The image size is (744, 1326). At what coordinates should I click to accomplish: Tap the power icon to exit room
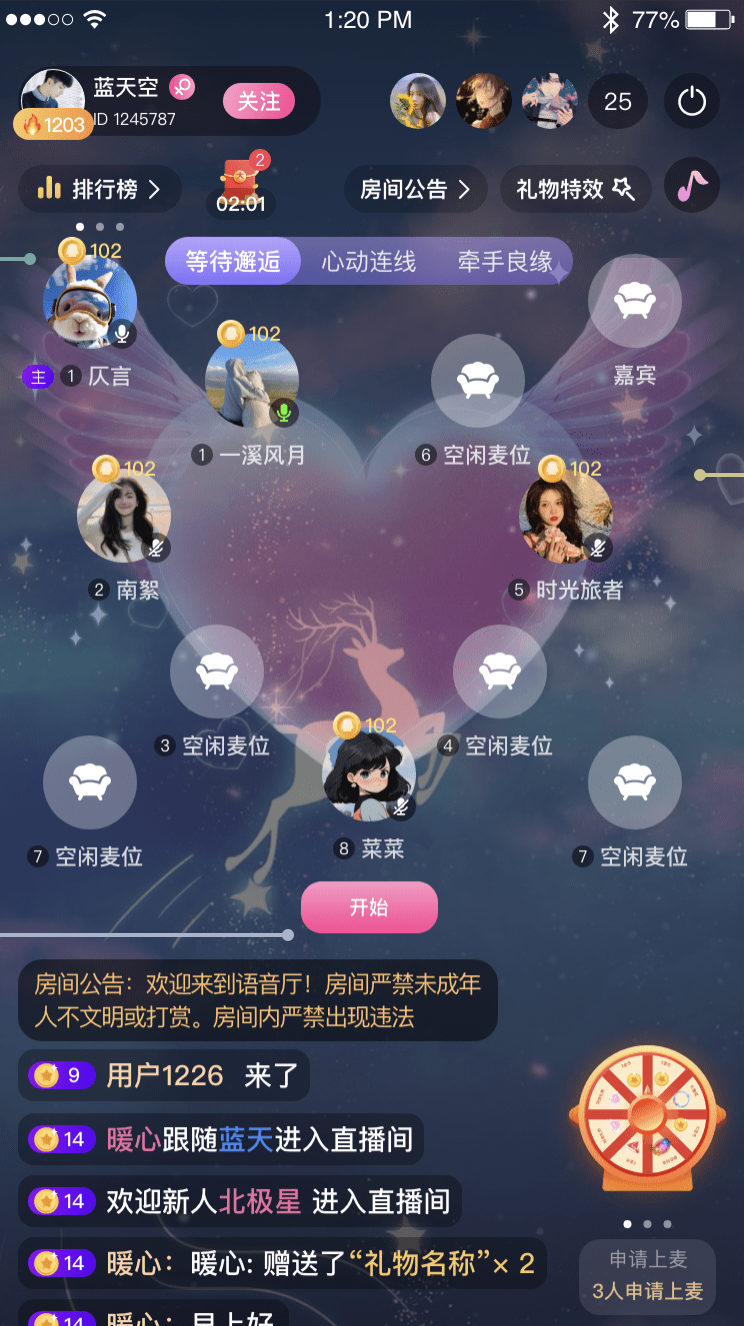tap(691, 101)
